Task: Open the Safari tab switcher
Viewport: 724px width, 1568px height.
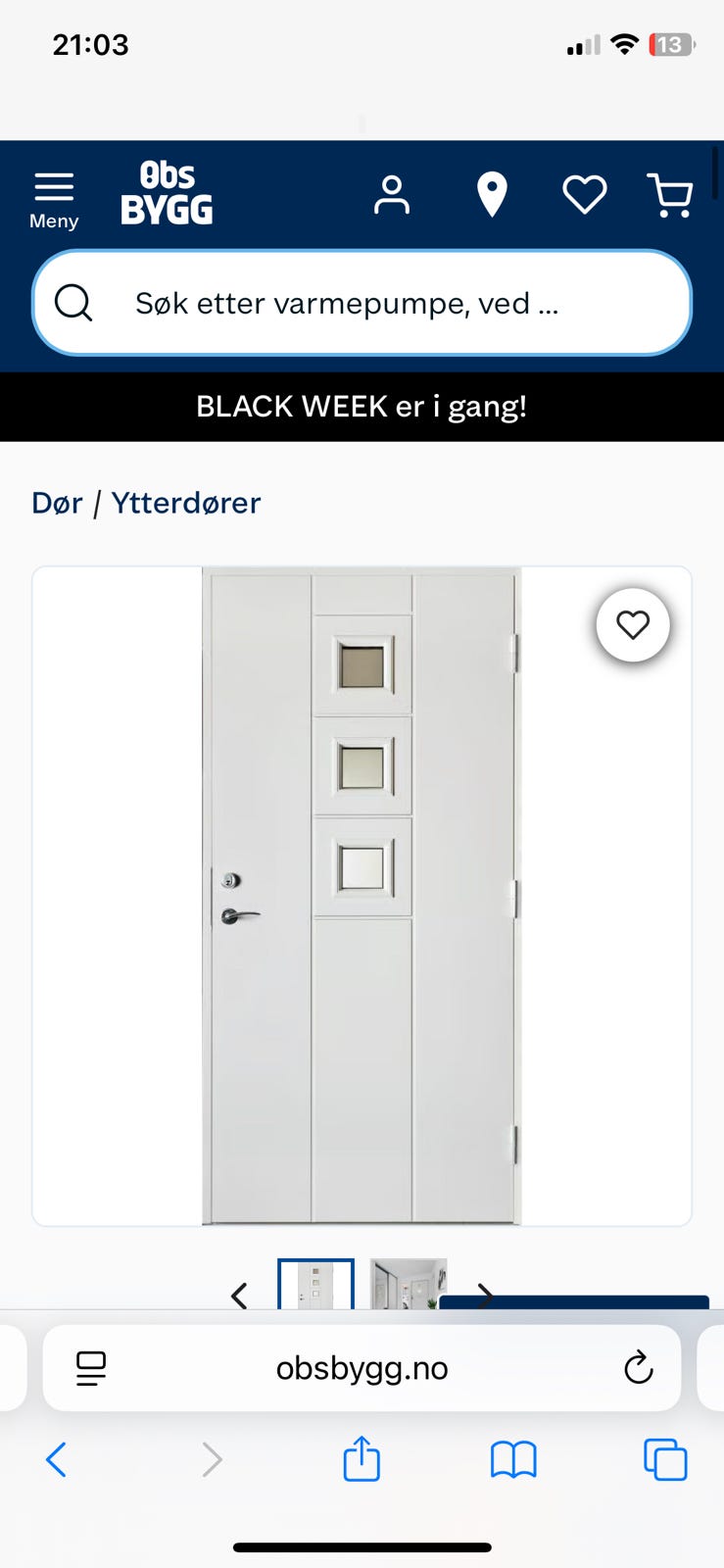Action: [x=664, y=1459]
